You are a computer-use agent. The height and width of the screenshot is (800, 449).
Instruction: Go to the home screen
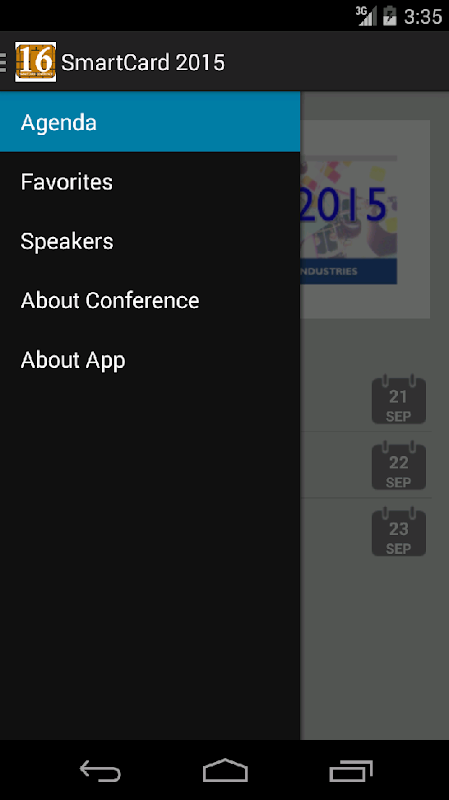tap(225, 770)
